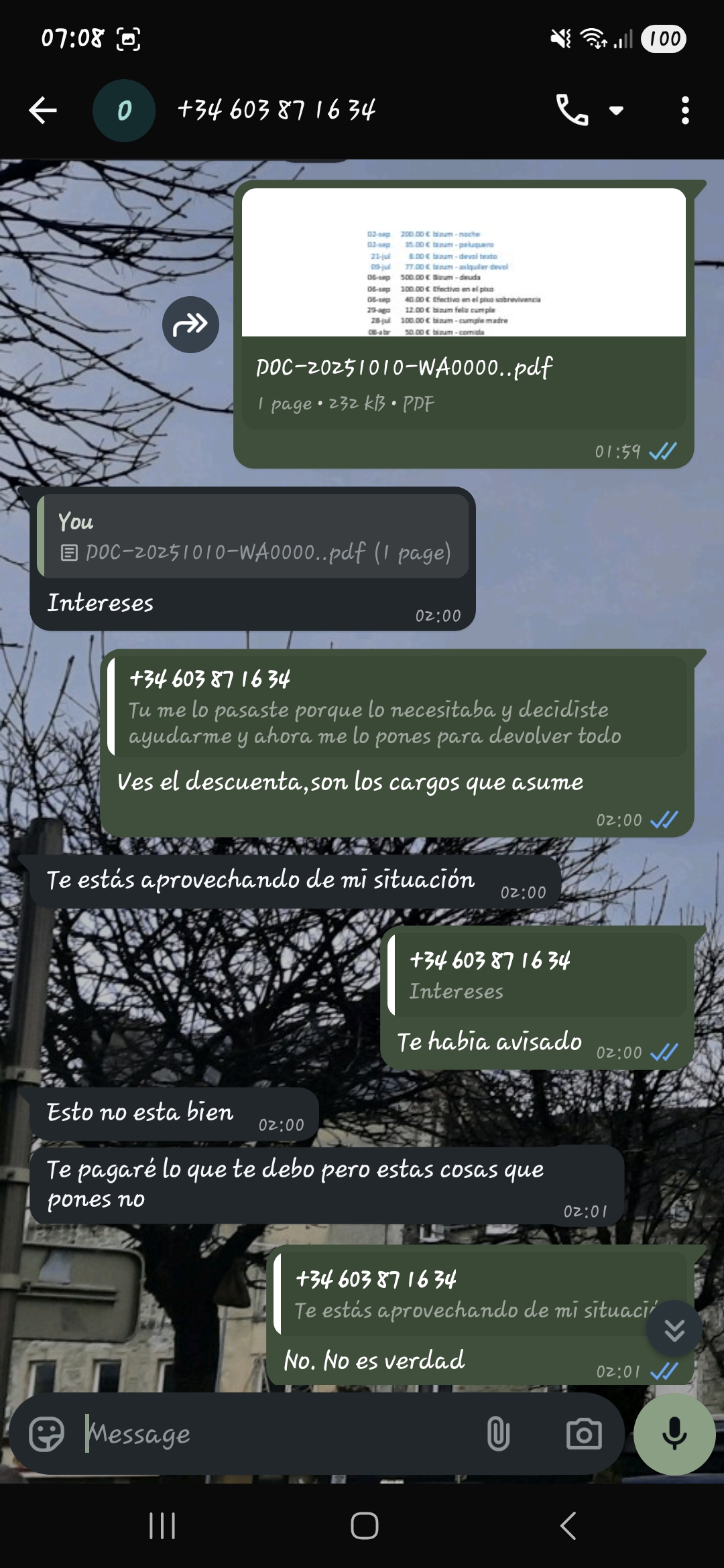Image resolution: width=724 pixels, height=1568 pixels.
Task: Focus the Message text field
Action: click(x=282, y=1435)
